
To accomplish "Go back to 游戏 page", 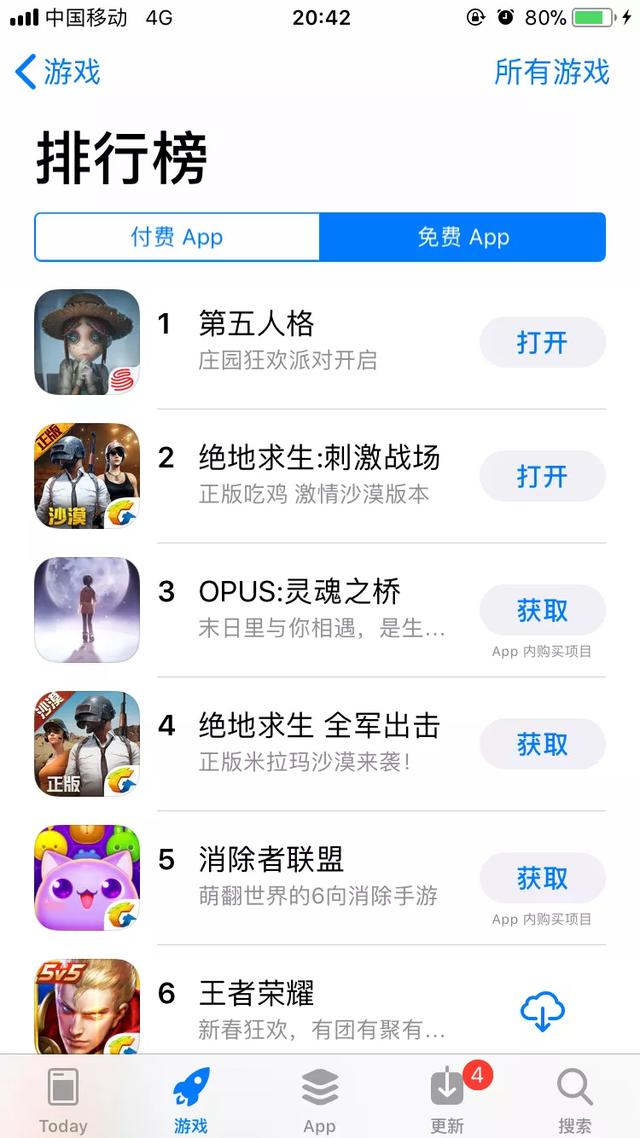I will (58, 72).
